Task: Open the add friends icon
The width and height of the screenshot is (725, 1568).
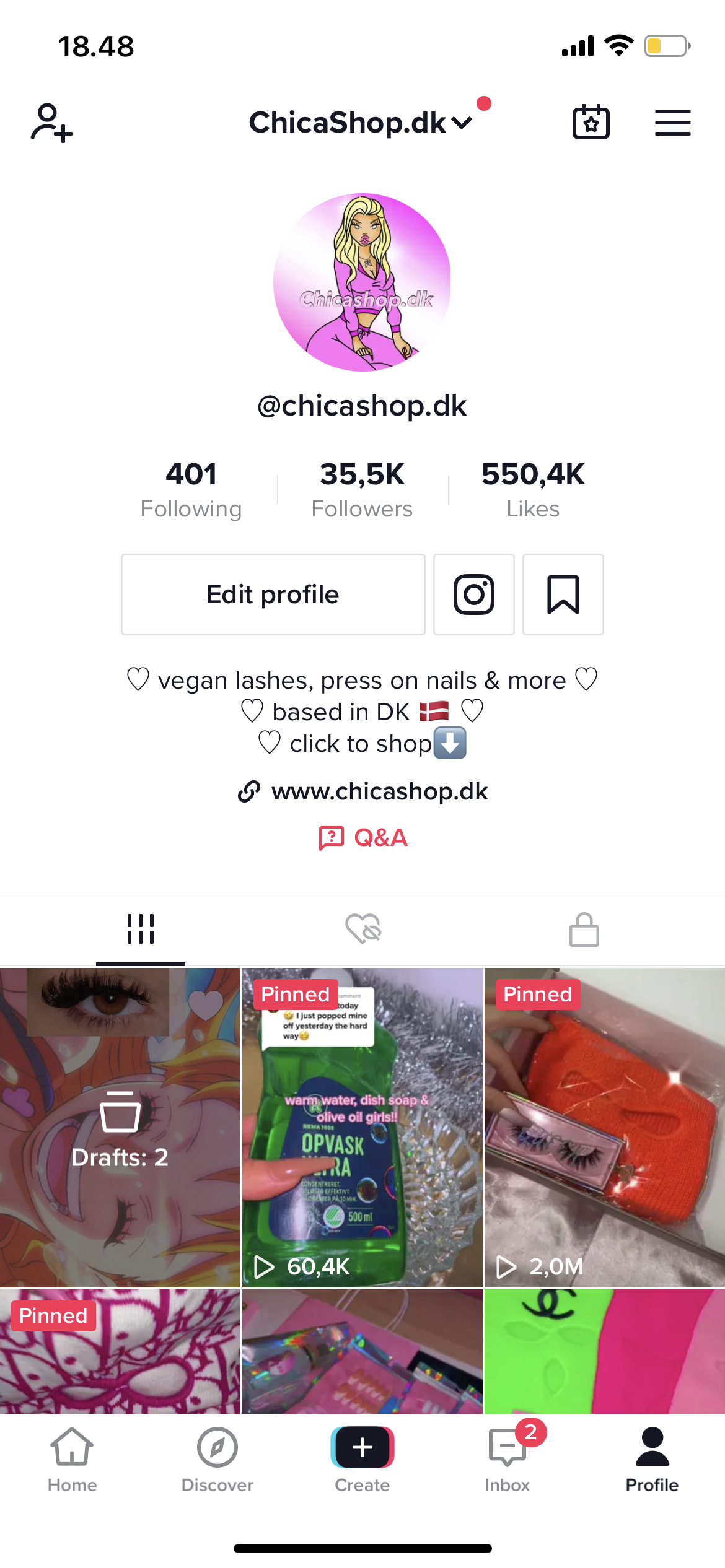Action: [51, 123]
